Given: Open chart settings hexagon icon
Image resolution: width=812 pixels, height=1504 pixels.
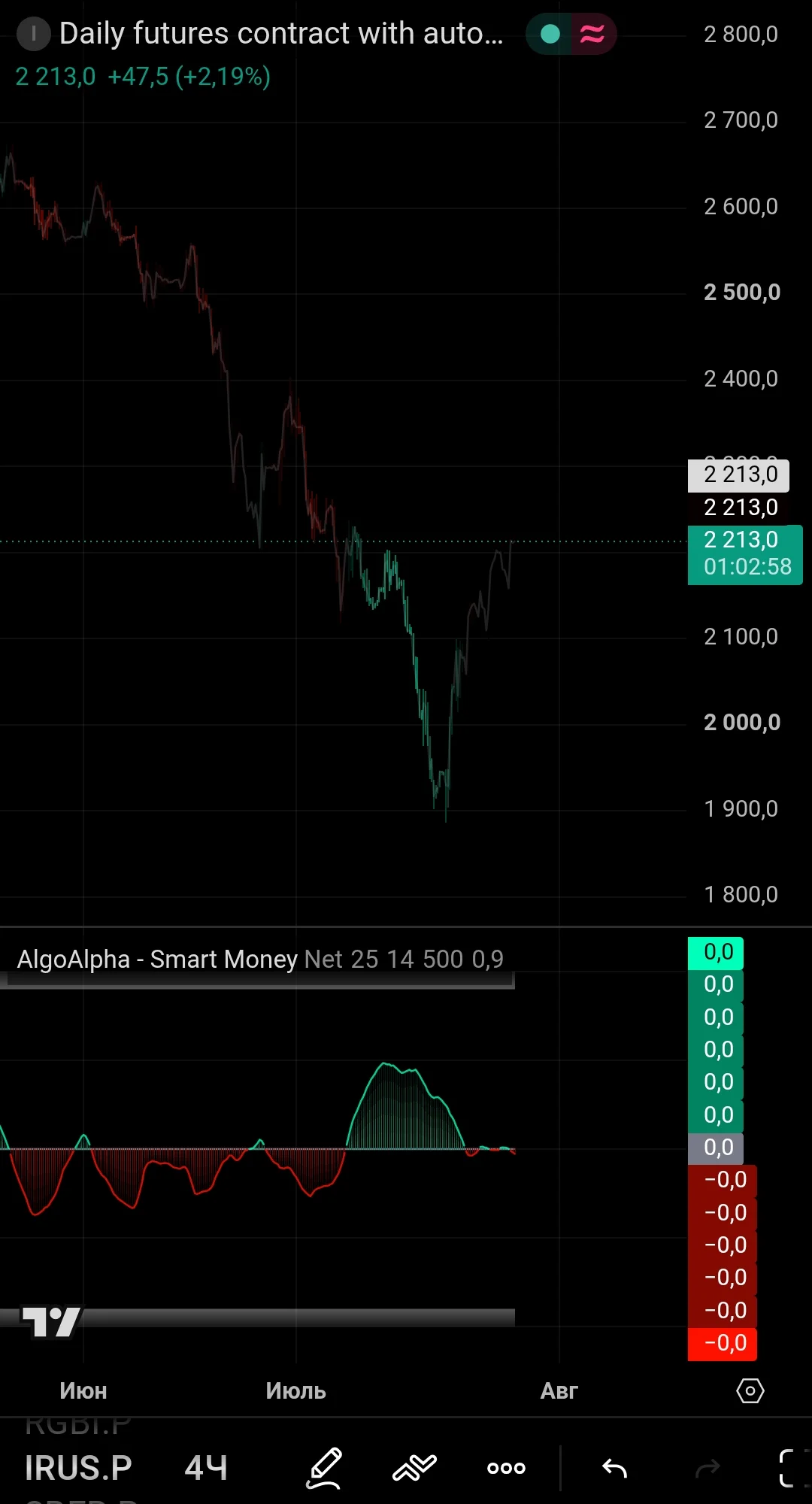Looking at the screenshot, I should coord(750,1390).
